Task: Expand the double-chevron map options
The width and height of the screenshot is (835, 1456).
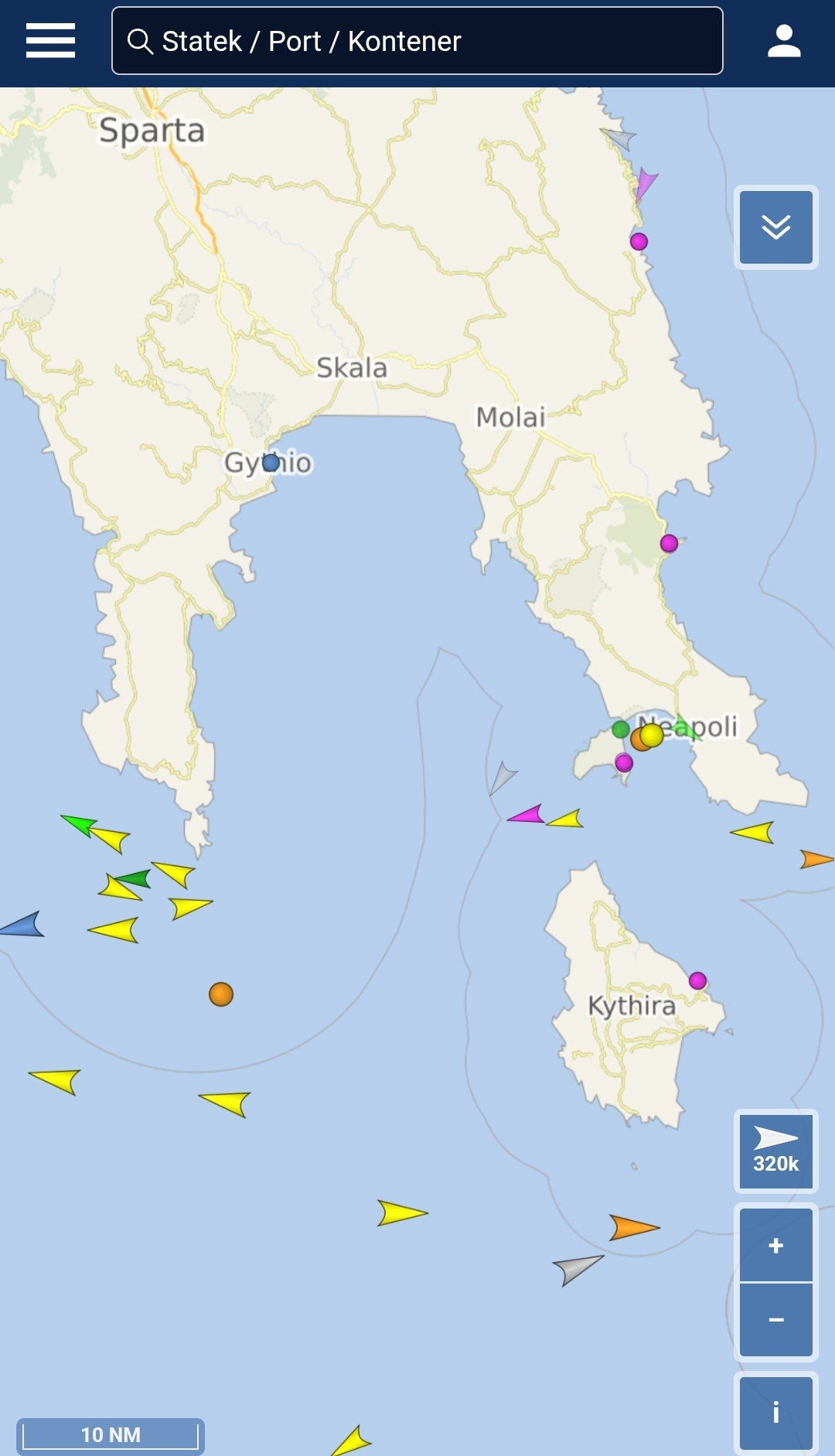Action: click(775, 227)
